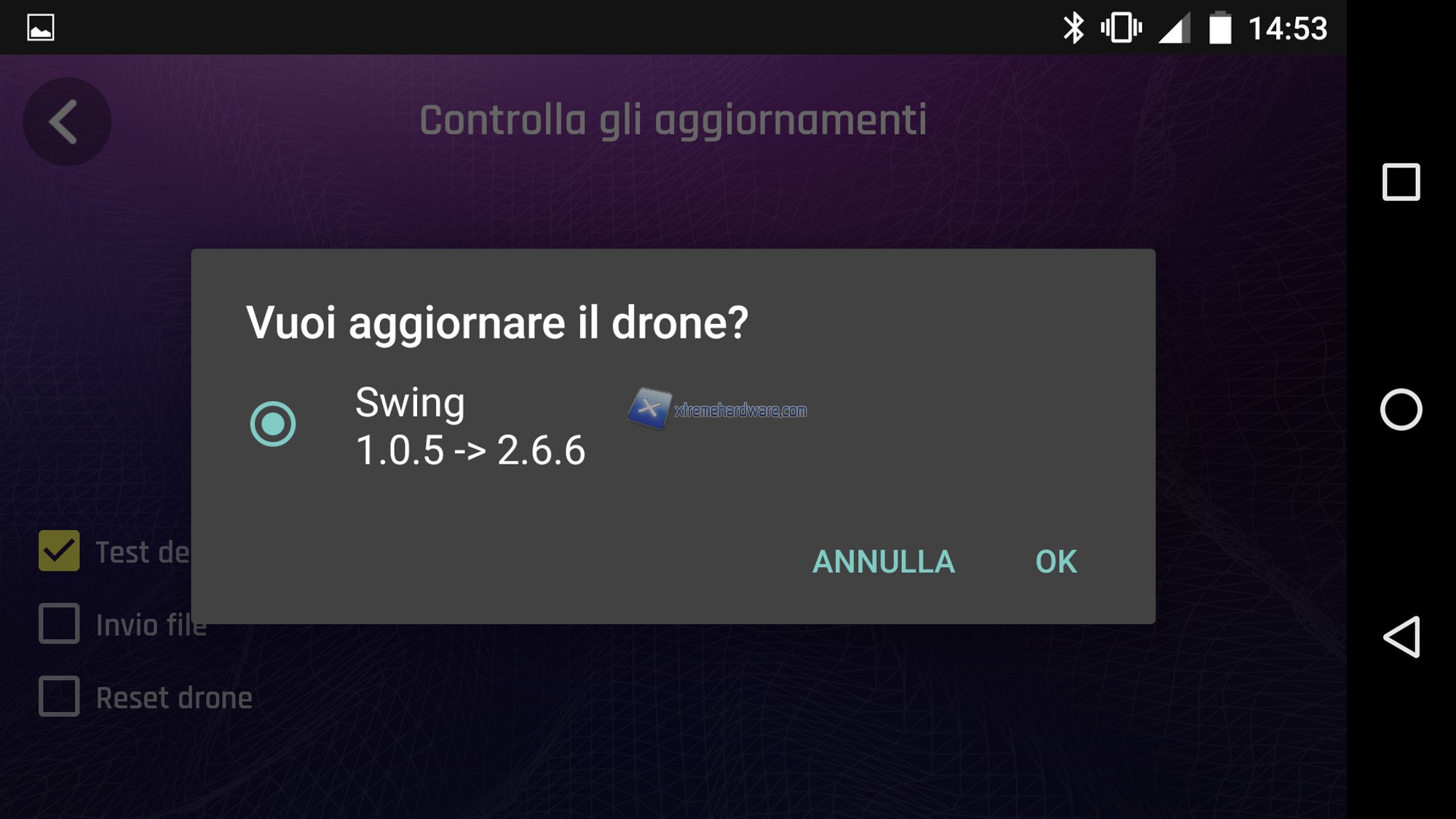
Task: Tick the Invio file checkbox
Action: [x=59, y=624]
